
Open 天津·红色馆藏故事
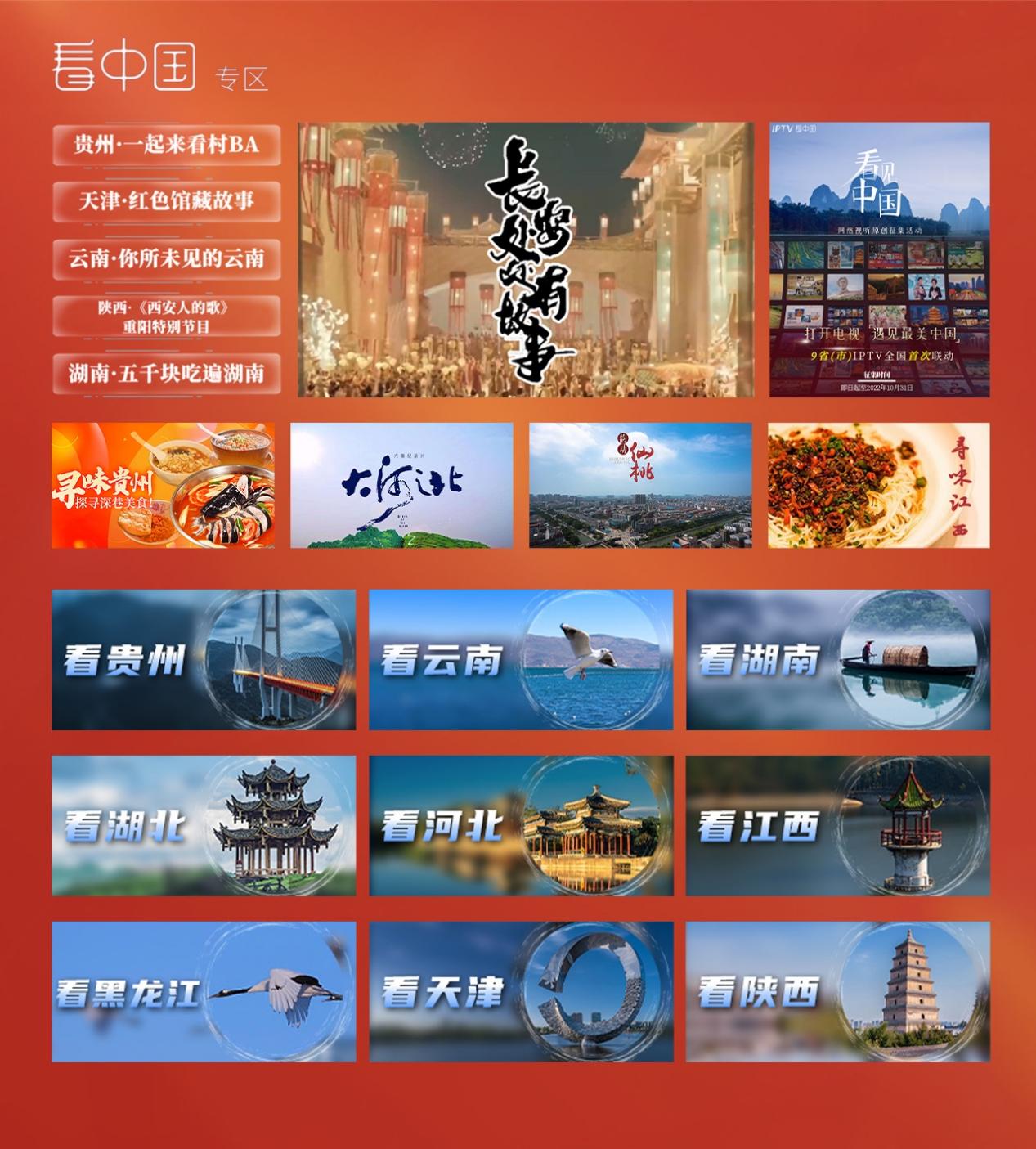tap(167, 201)
